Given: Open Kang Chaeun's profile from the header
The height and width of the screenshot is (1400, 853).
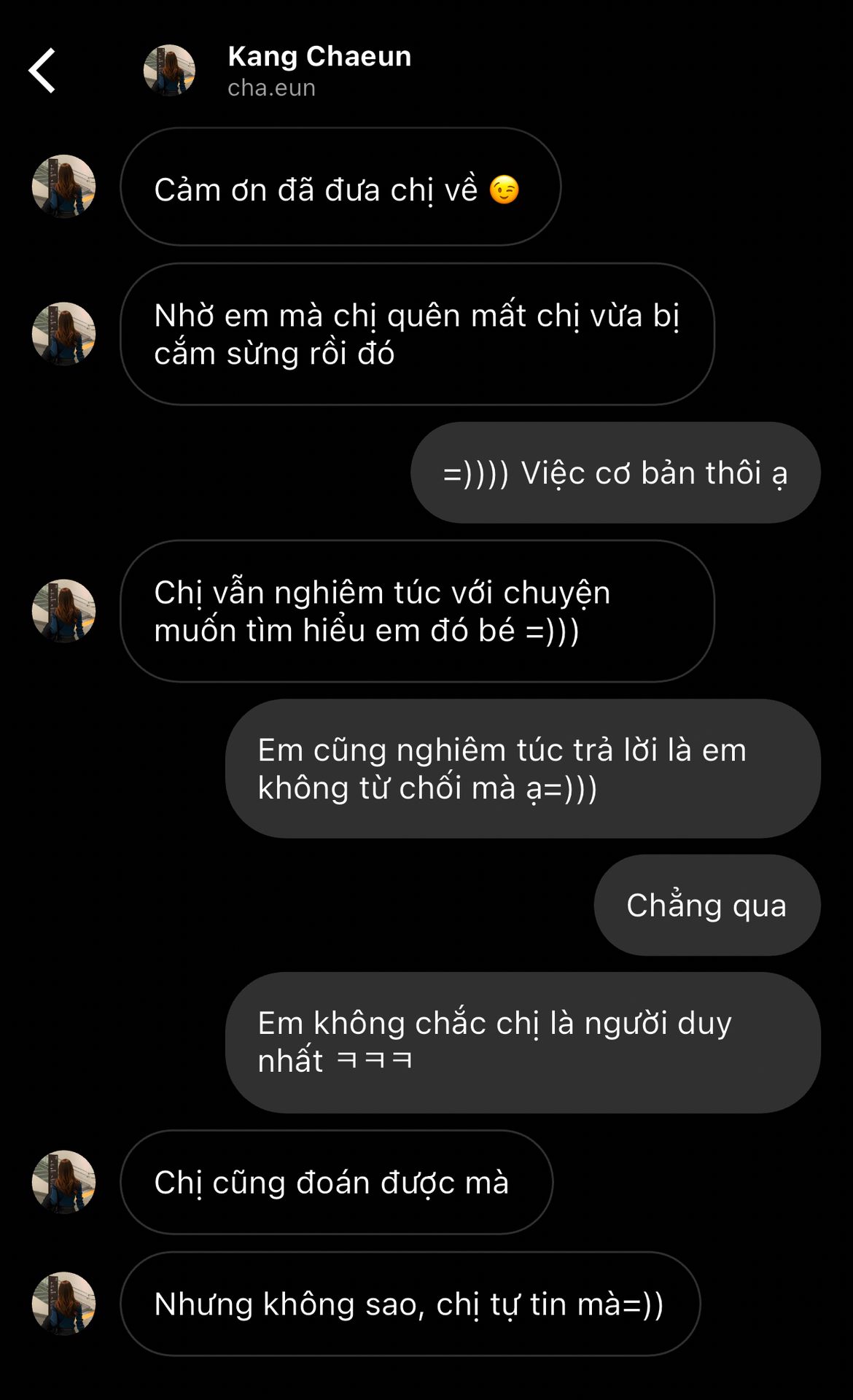Looking at the screenshot, I should (319, 71).
